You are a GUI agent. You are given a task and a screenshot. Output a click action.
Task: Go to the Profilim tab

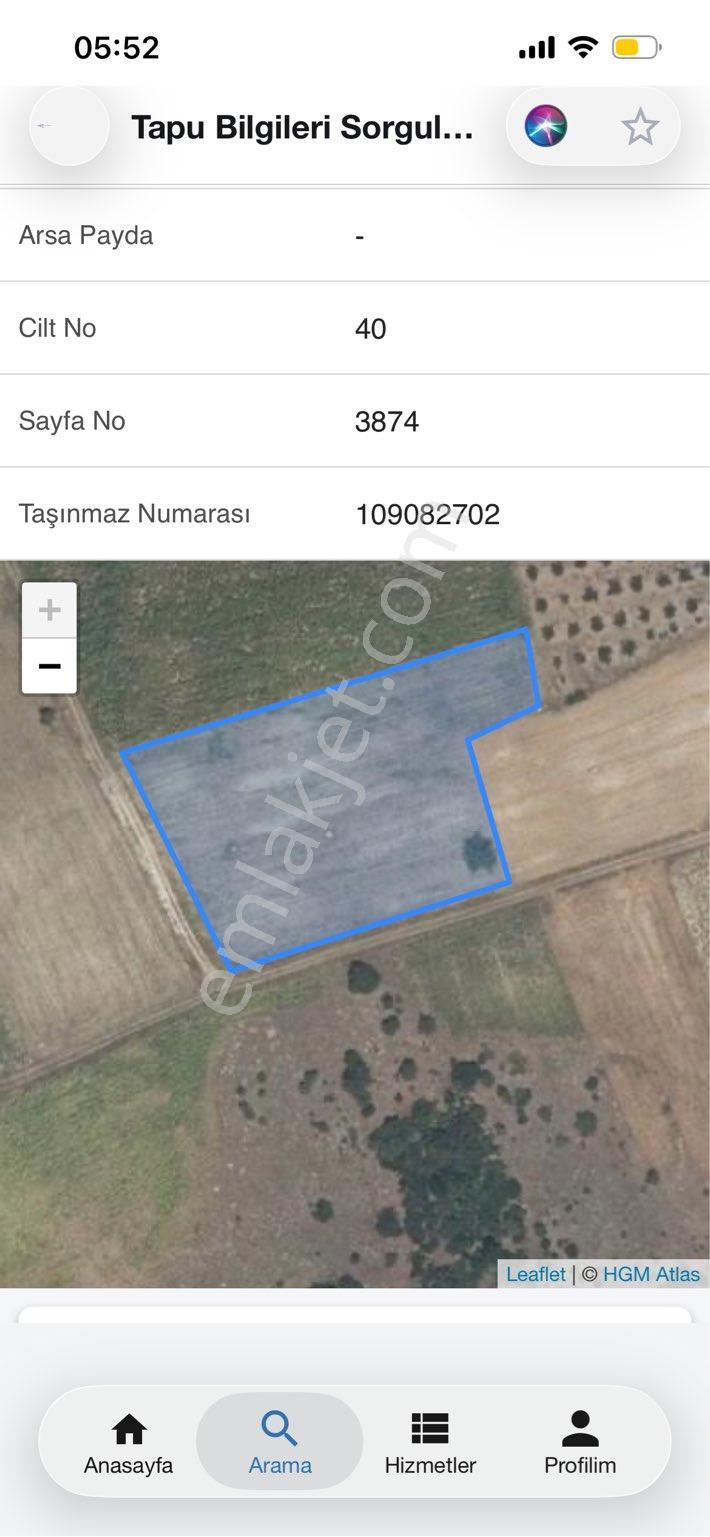(x=580, y=1443)
